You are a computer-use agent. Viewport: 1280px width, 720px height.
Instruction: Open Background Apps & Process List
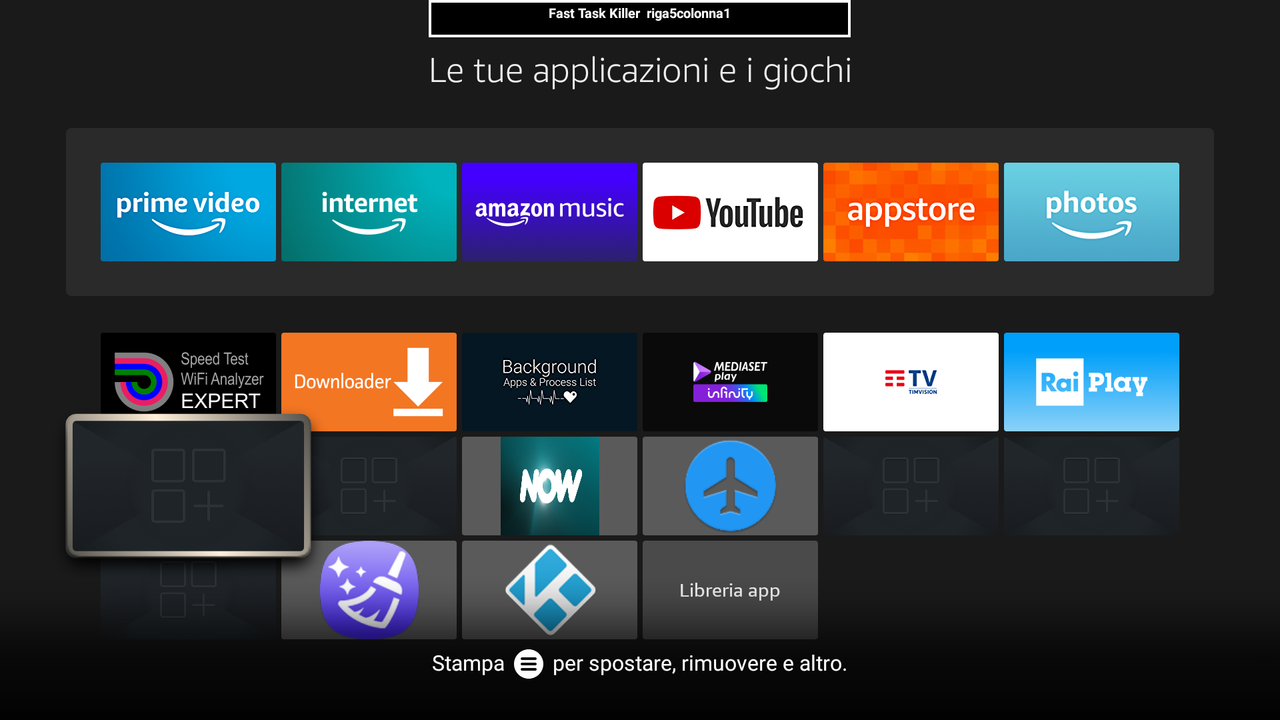[549, 382]
